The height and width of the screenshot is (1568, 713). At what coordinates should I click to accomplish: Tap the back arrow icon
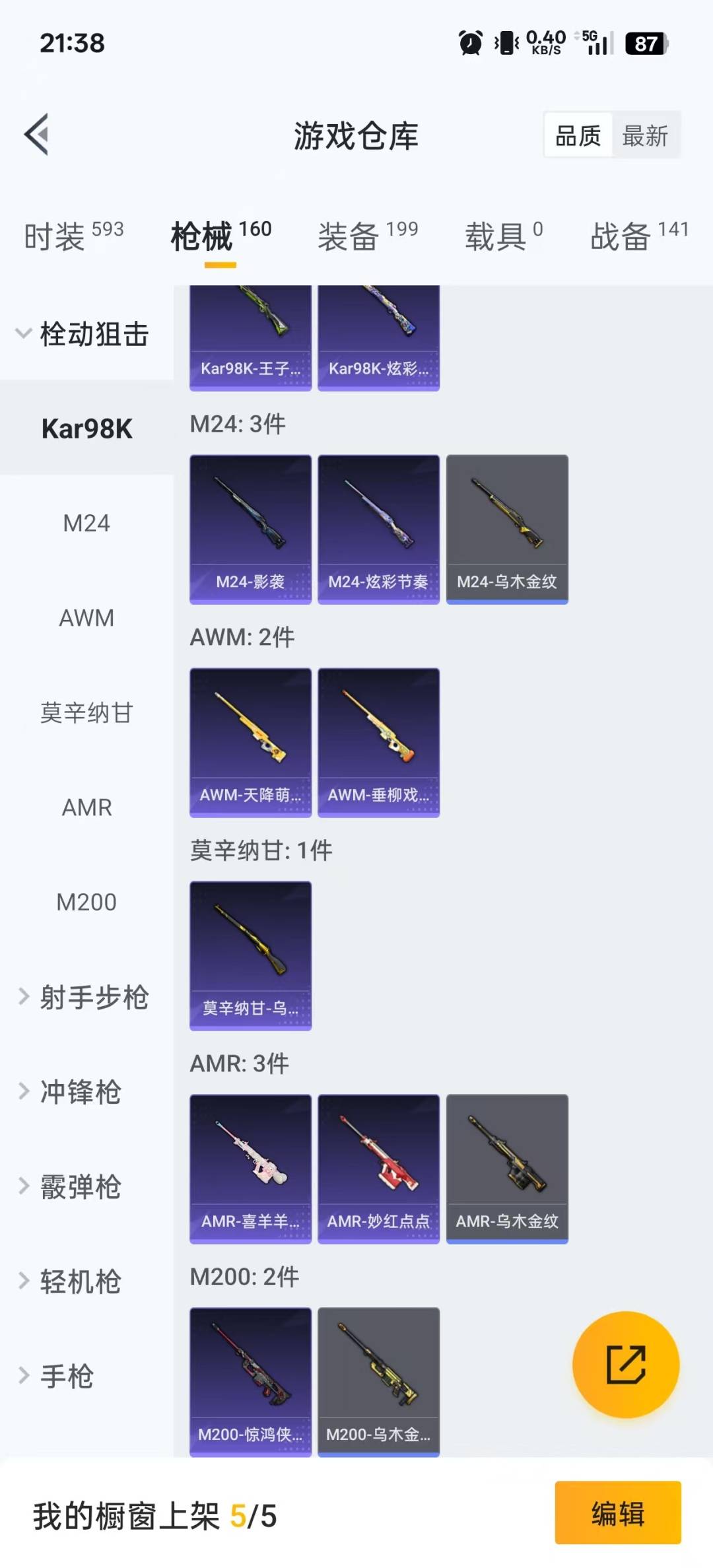point(36,135)
